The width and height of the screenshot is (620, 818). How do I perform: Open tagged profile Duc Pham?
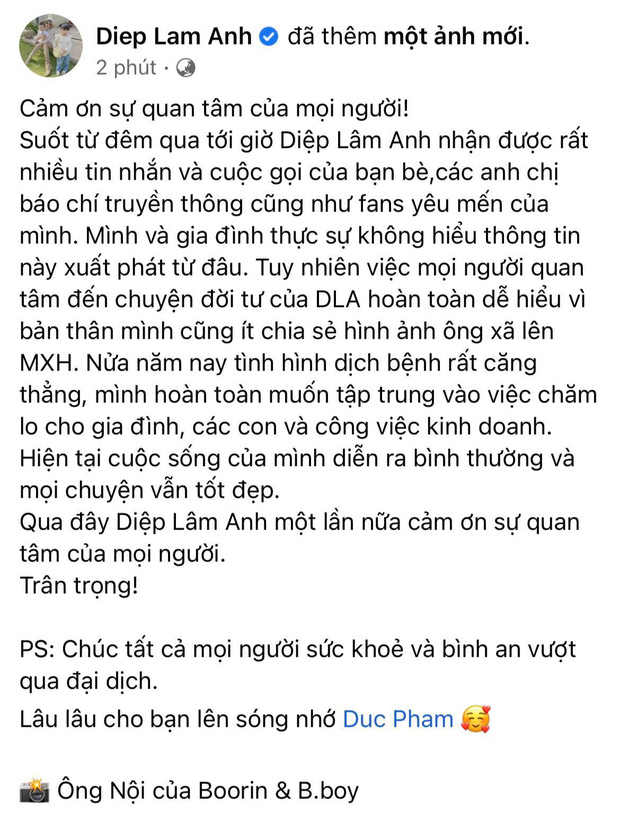pos(397,719)
